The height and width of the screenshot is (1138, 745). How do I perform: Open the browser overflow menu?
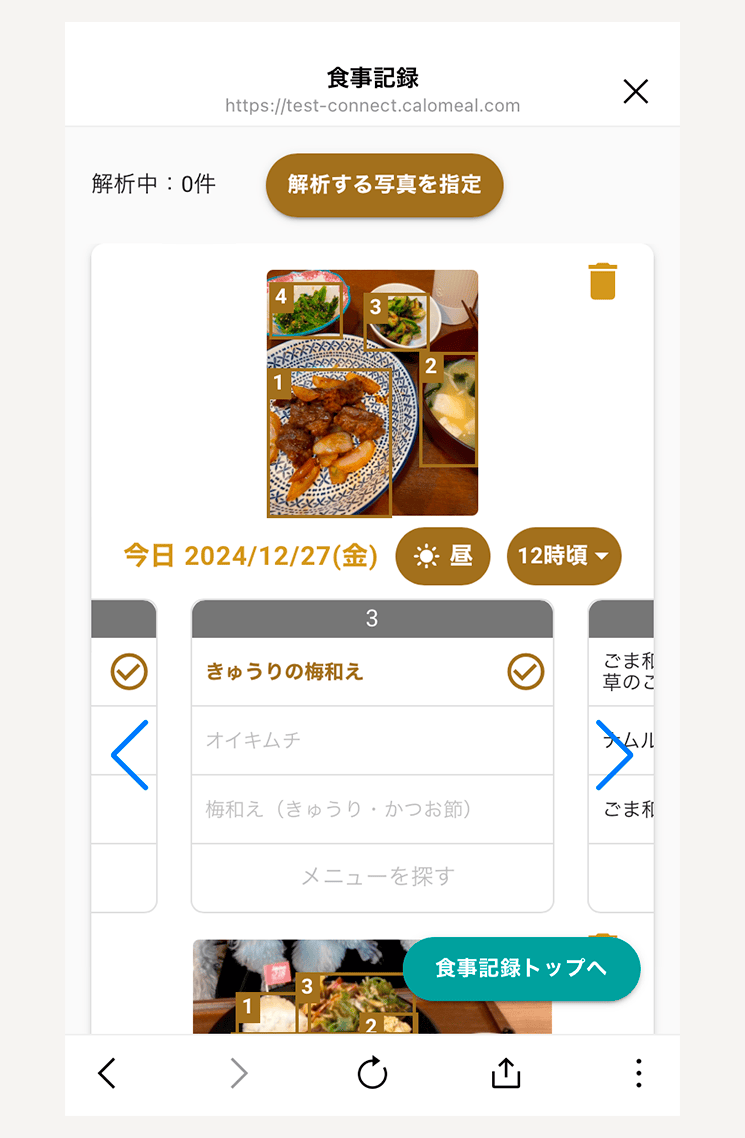638,1073
